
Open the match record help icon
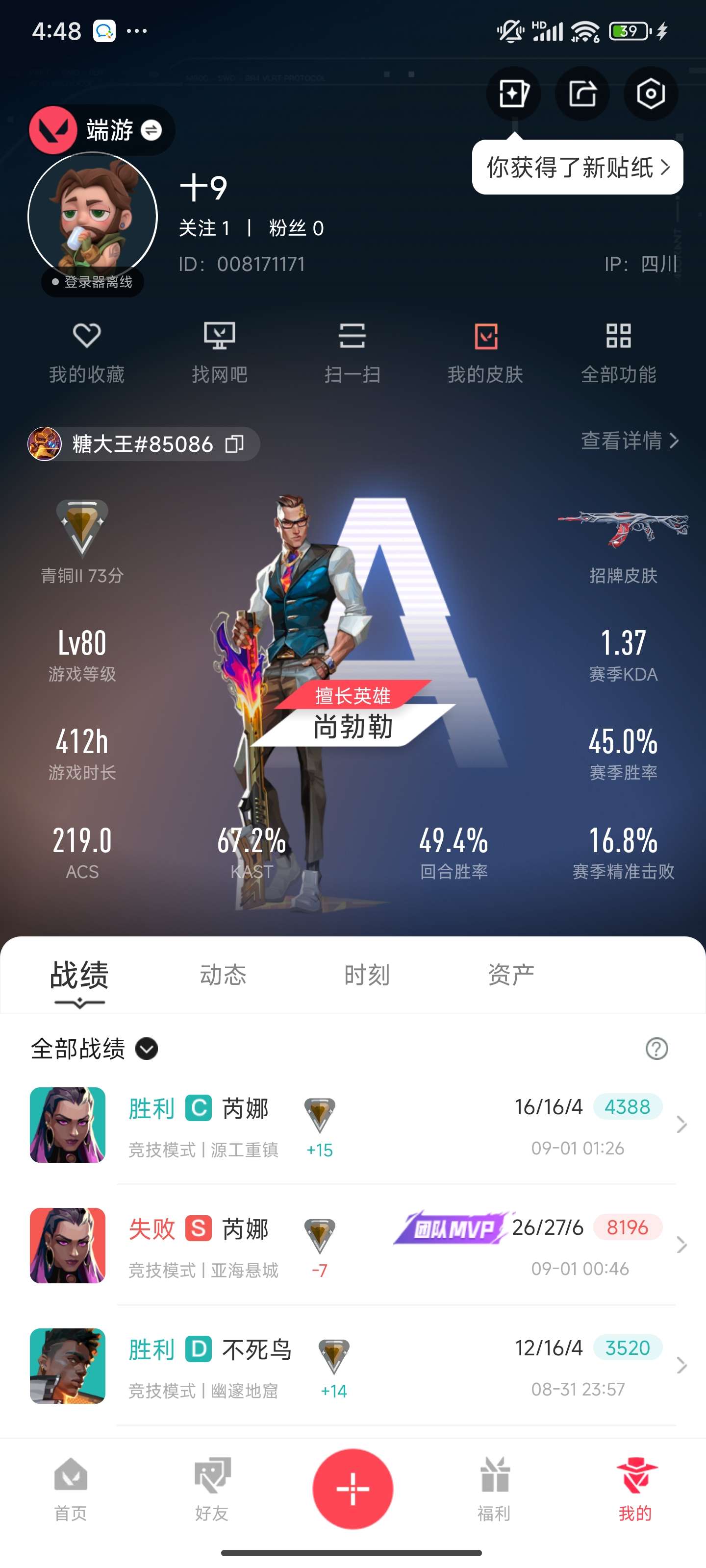coord(656,1048)
